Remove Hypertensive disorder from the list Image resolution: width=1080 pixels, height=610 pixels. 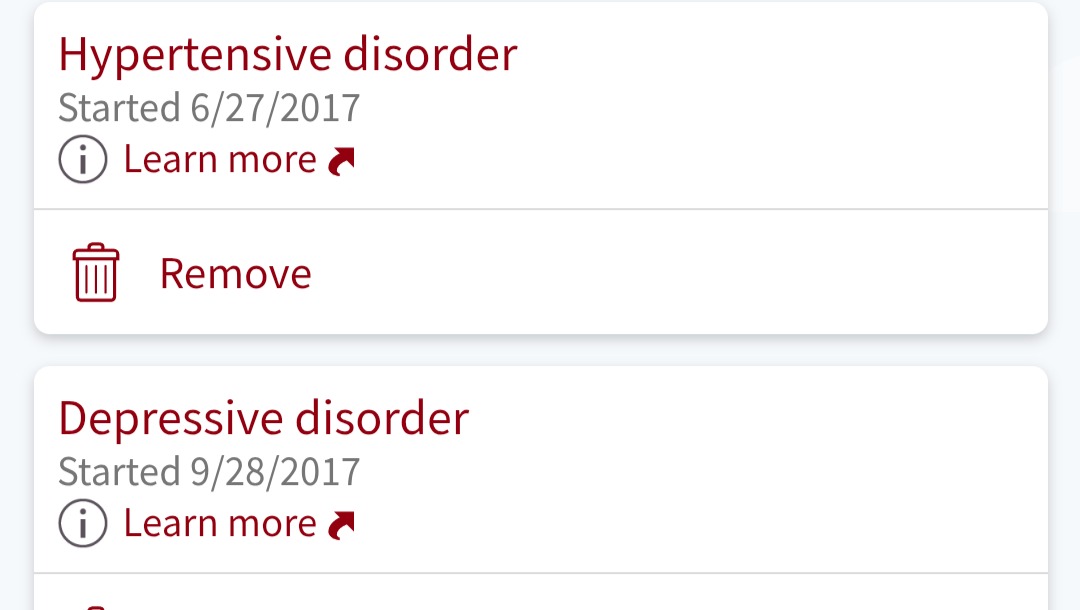tap(234, 274)
